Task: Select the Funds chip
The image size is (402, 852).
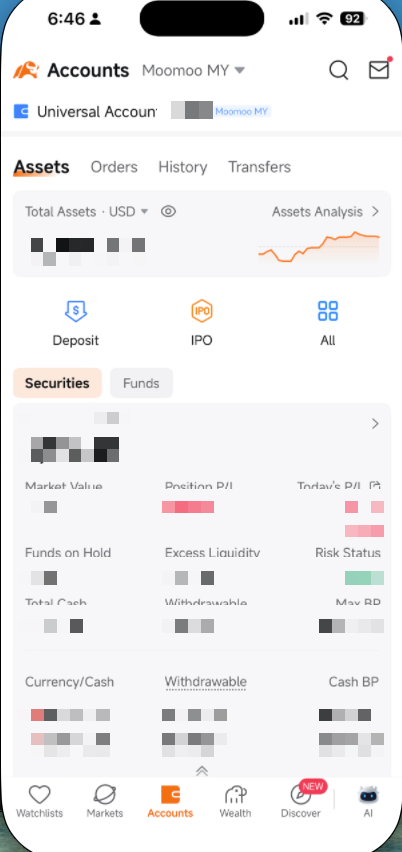Action: point(141,383)
